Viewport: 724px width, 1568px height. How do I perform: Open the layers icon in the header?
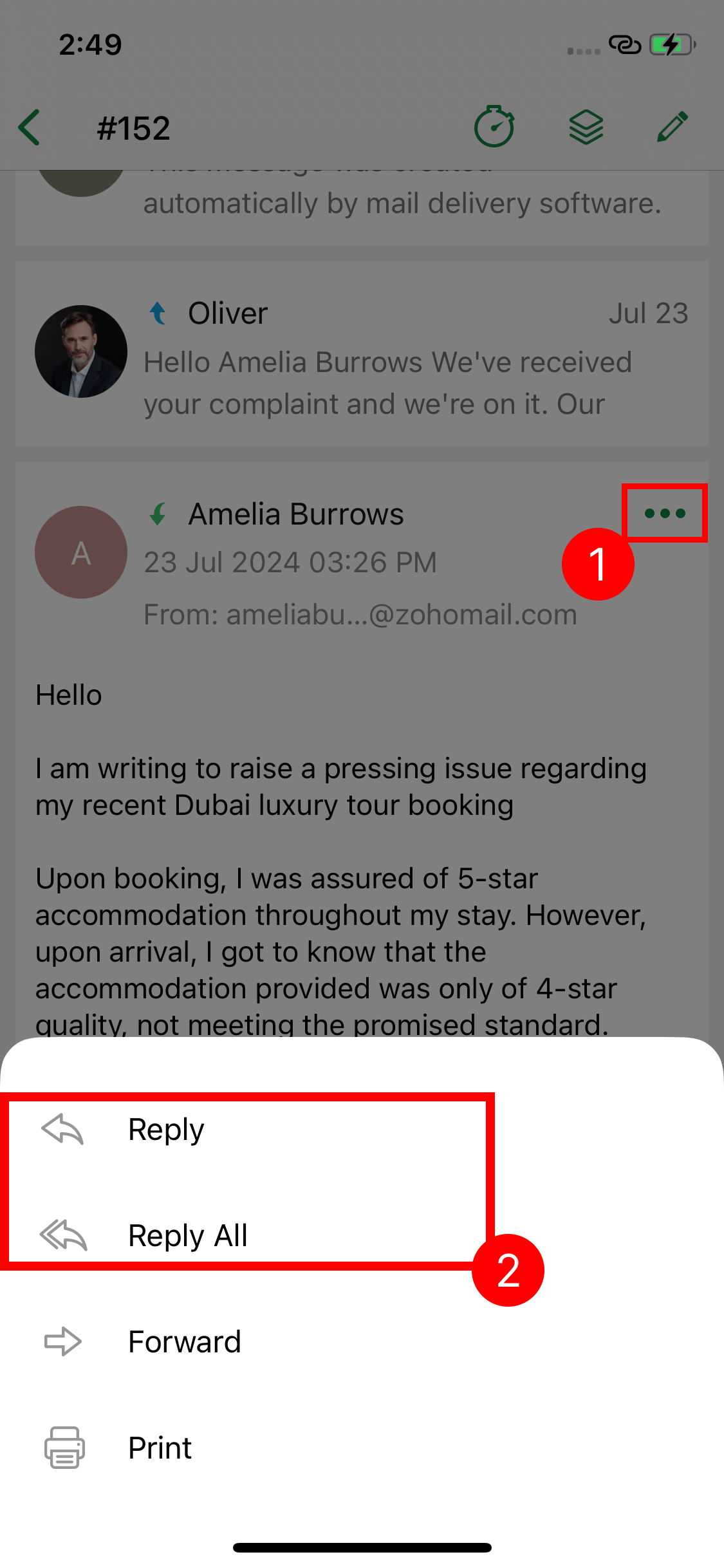586,127
